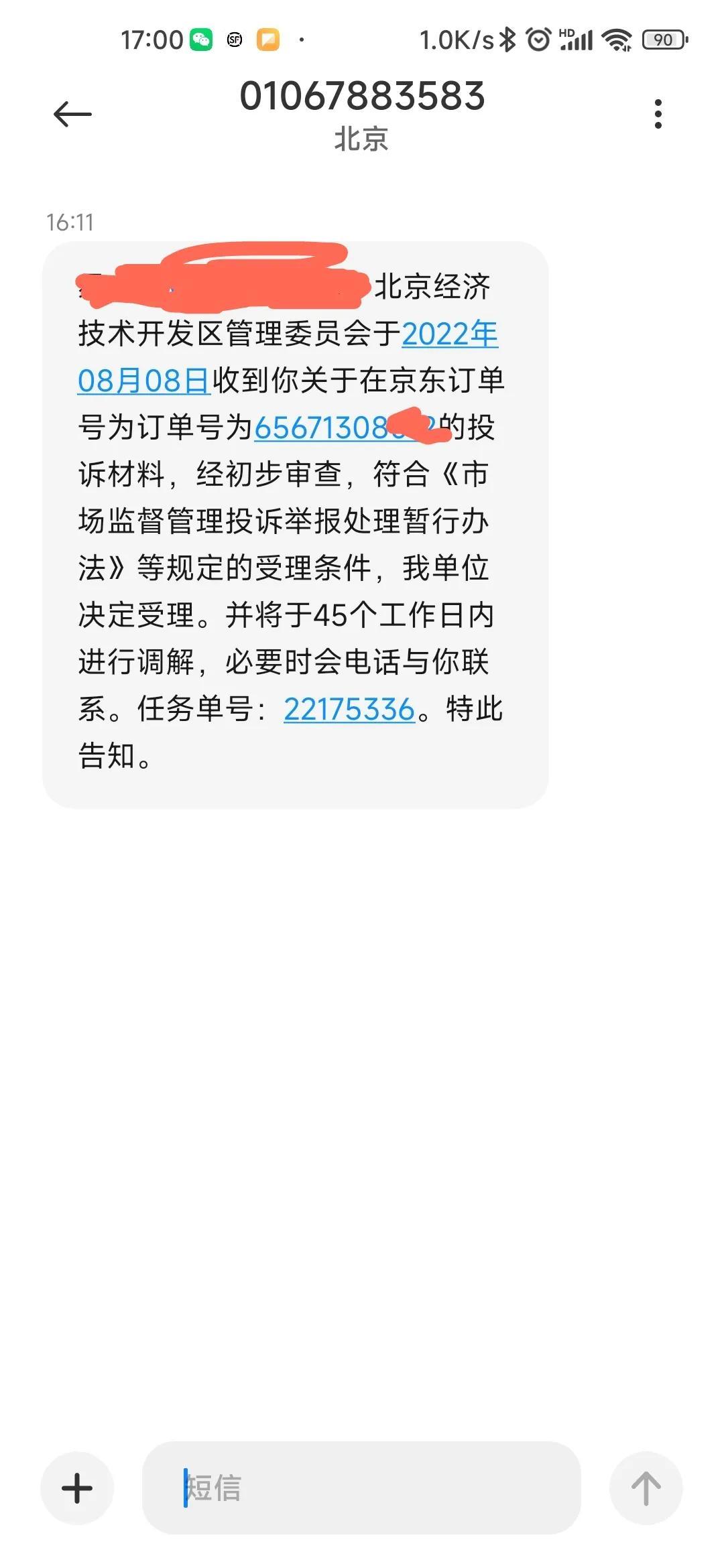Open the linked task number 22175336
The width and height of the screenshot is (724, 1568).
(x=349, y=709)
